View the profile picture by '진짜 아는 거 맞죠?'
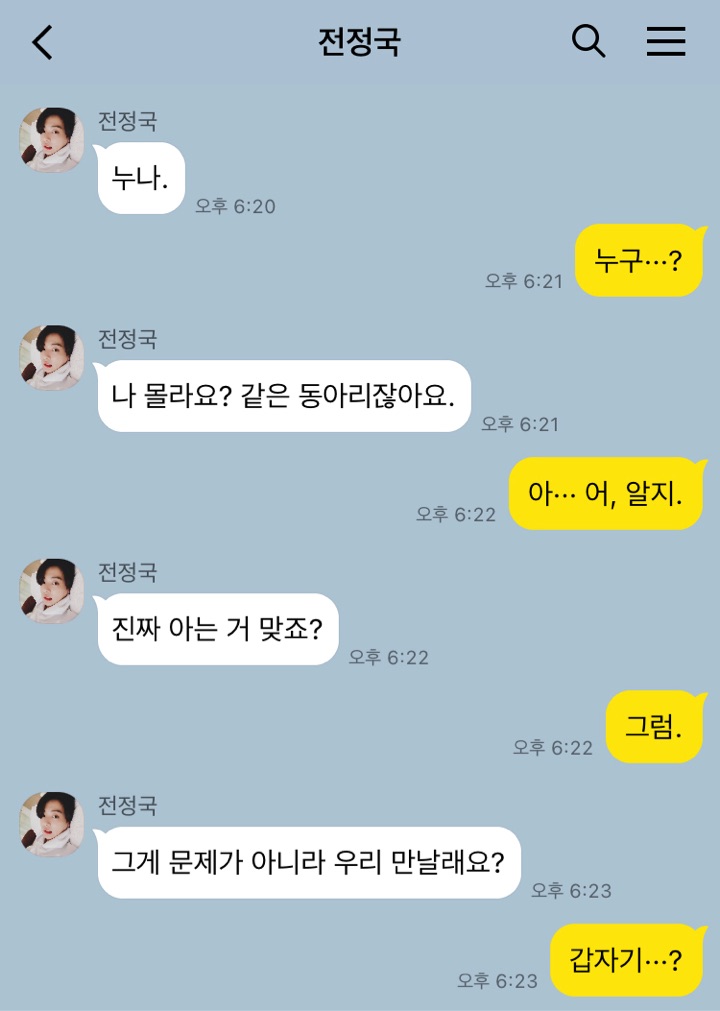The width and height of the screenshot is (720, 1011). coord(51,591)
